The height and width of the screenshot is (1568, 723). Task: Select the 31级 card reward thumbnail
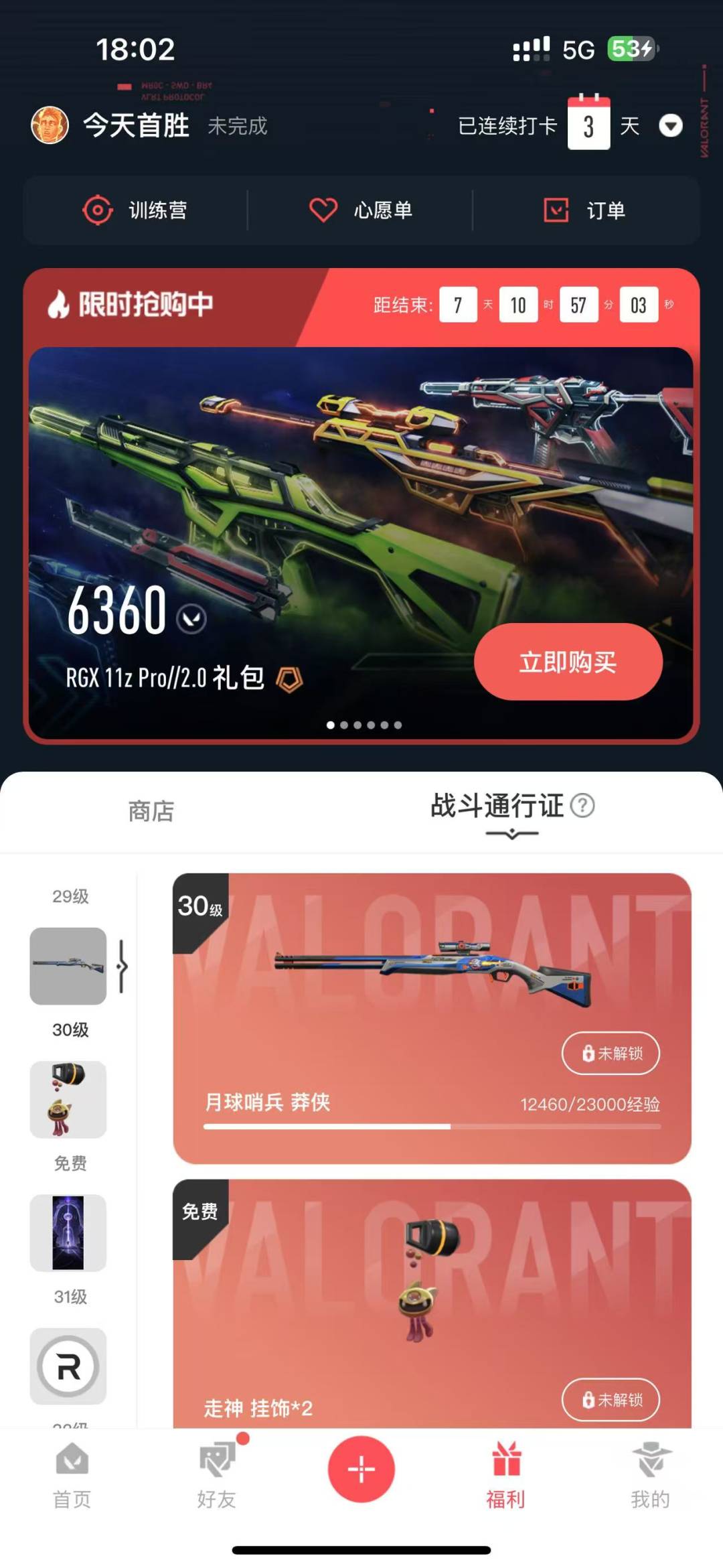click(68, 1232)
